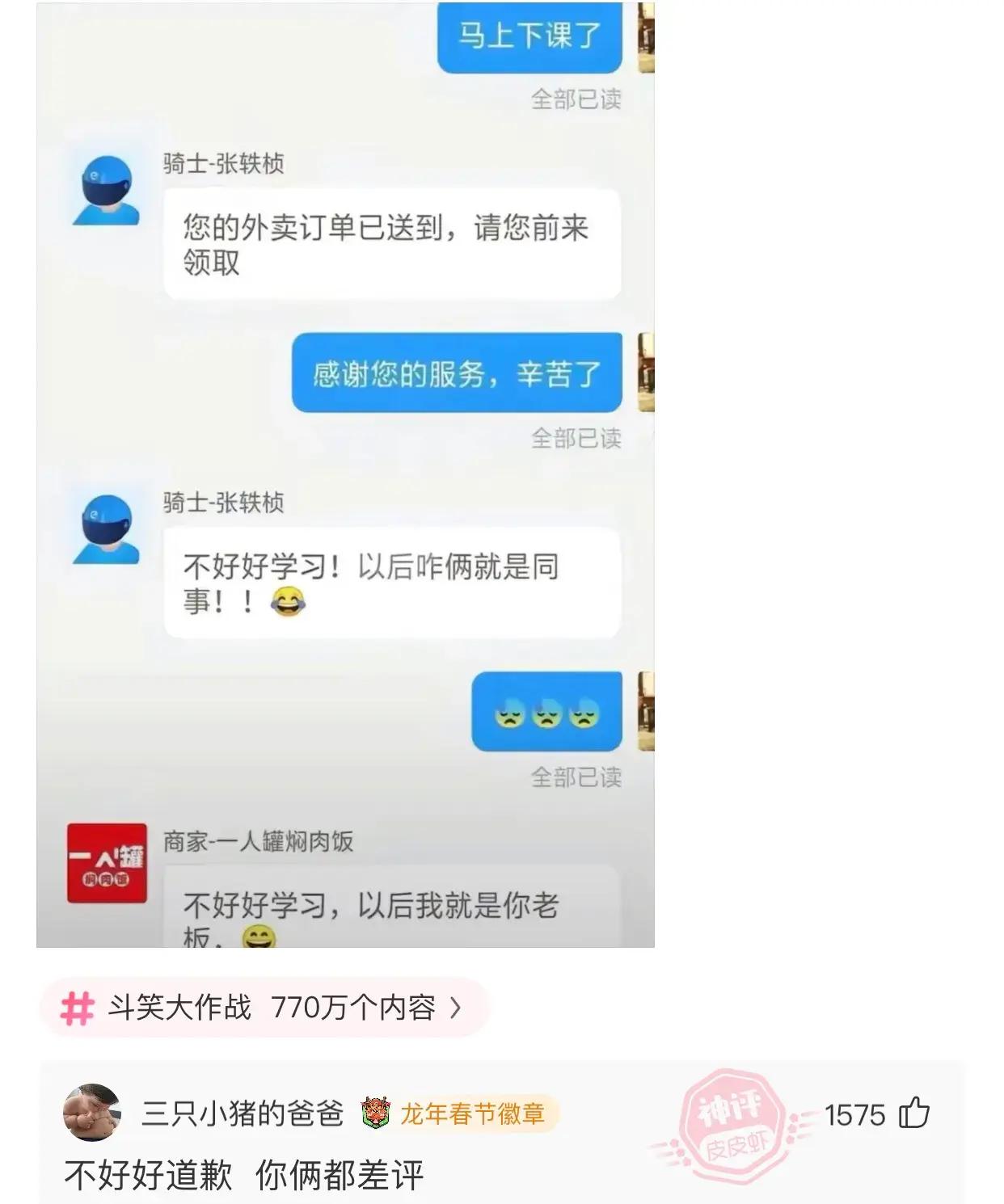
Task: Open the profile avatar of 三只小猪的爸爸
Action: tap(92, 1113)
